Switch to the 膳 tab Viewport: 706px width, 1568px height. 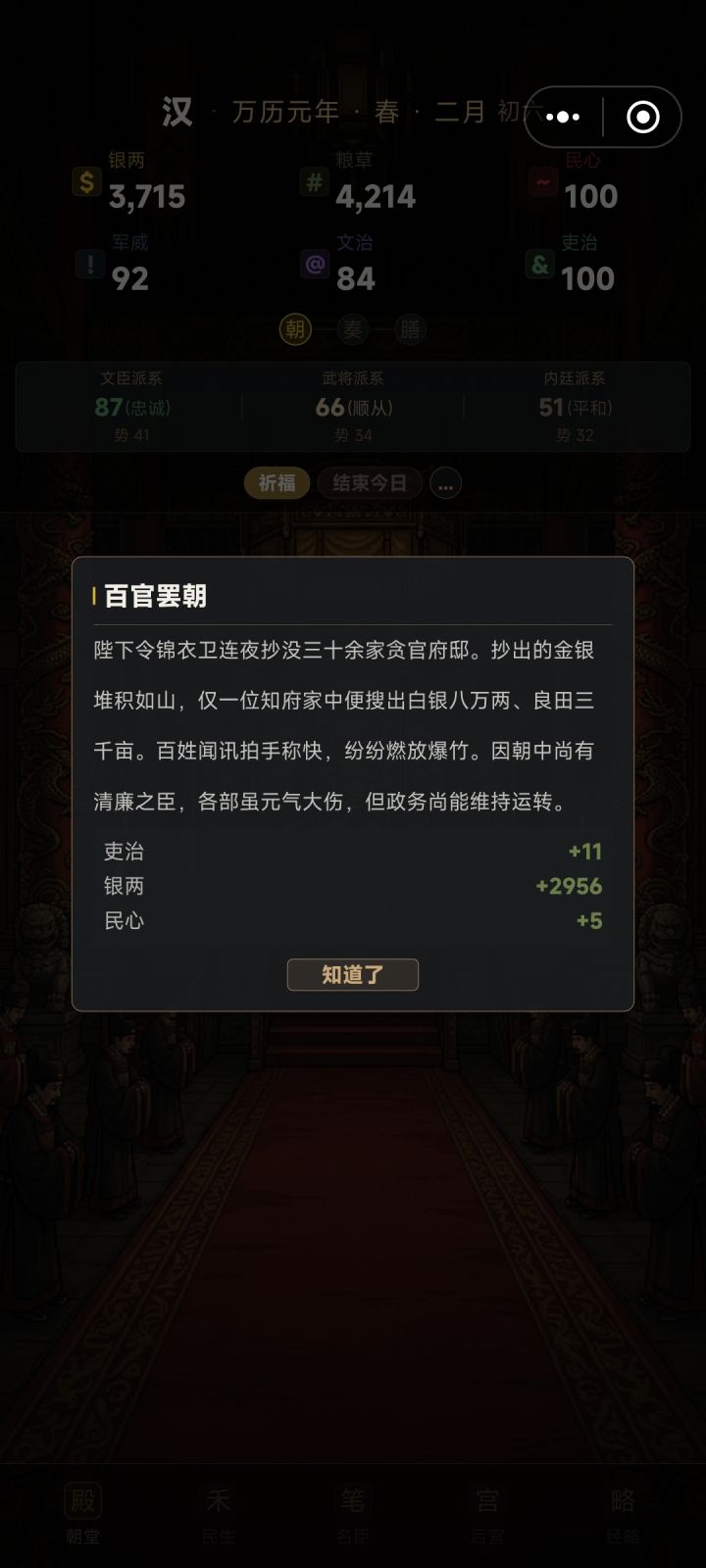coord(409,331)
